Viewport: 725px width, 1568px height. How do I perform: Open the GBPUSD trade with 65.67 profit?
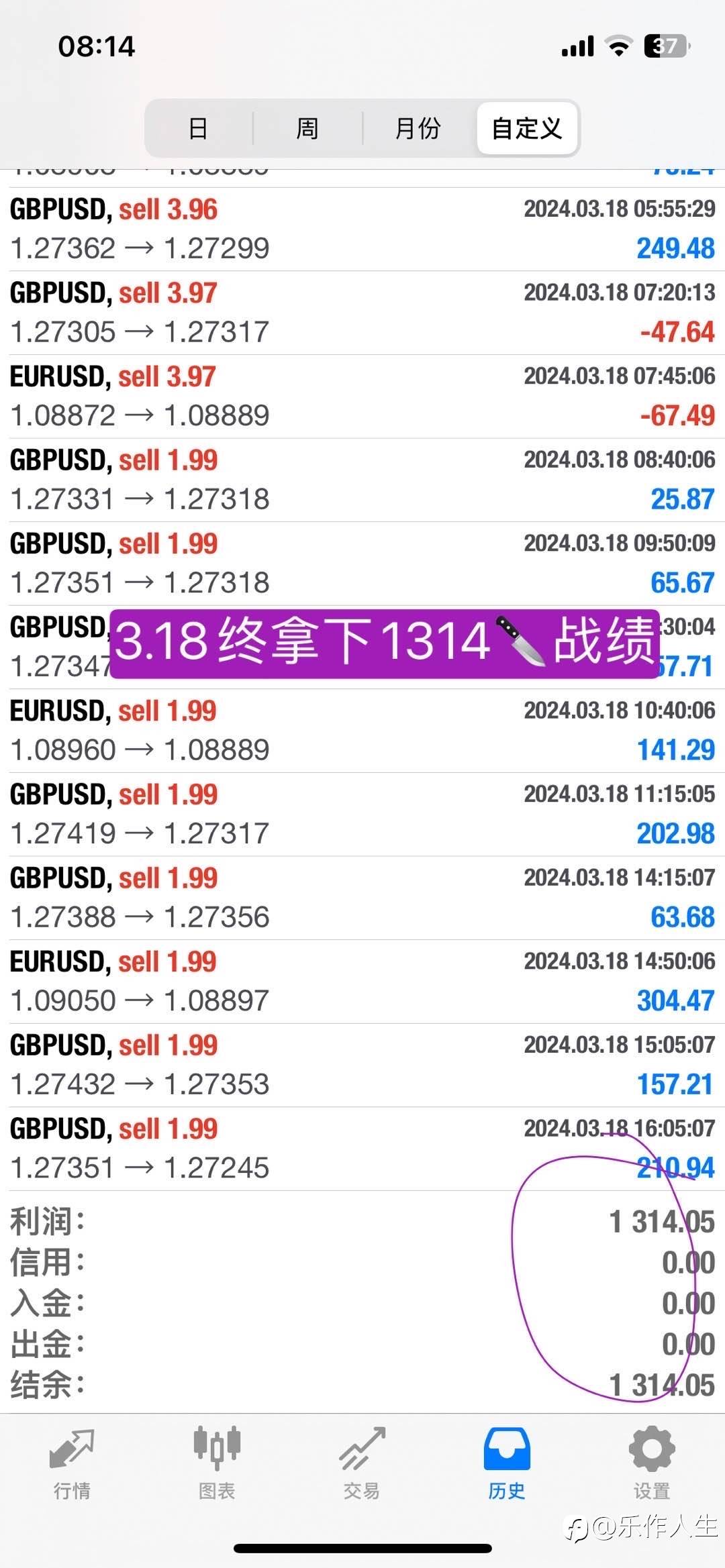tap(362, 564)
